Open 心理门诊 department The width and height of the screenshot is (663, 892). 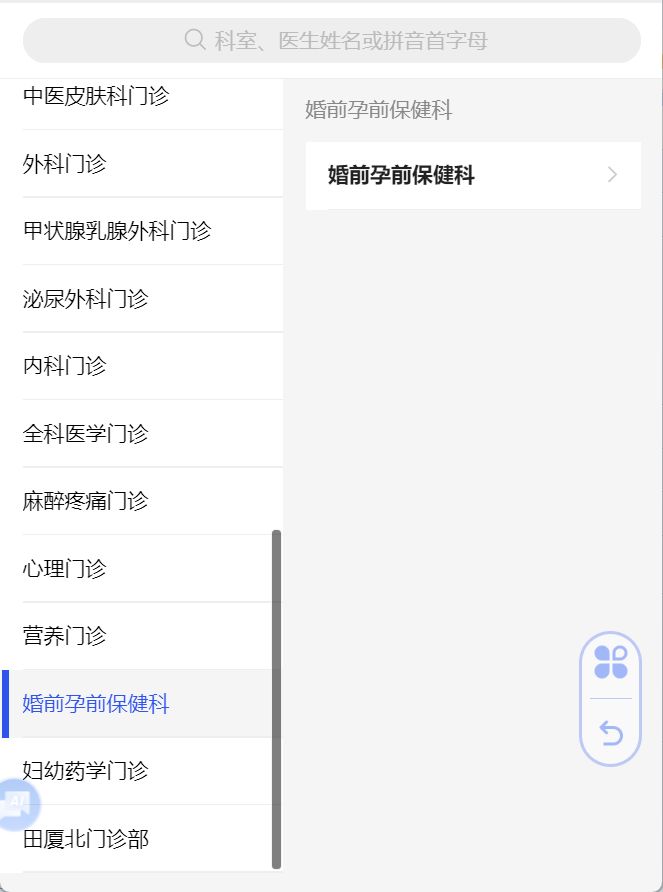pyautogui.click(x=65, y=569)
